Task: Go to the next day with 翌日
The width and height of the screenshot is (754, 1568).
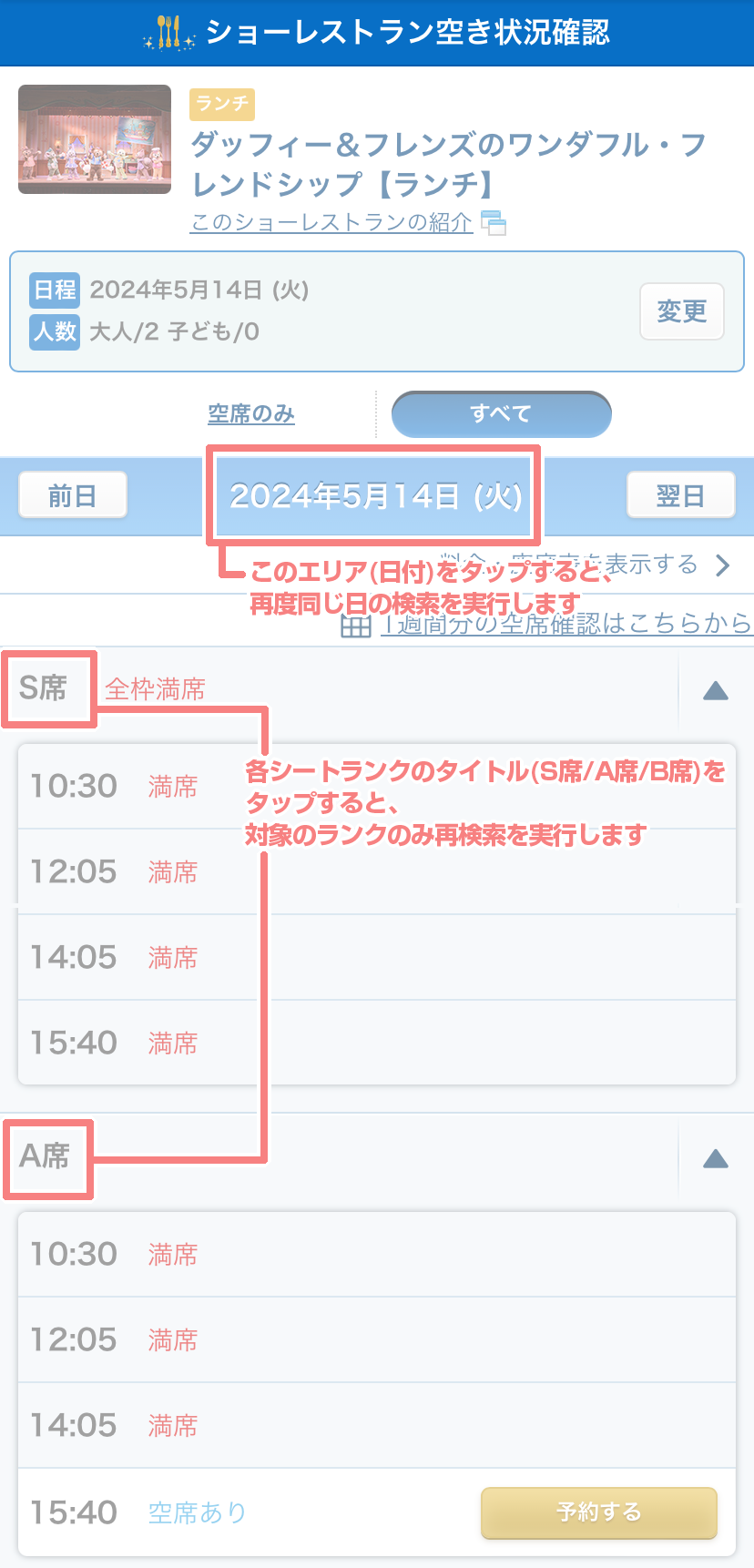Action: click(x=680, y=495)
